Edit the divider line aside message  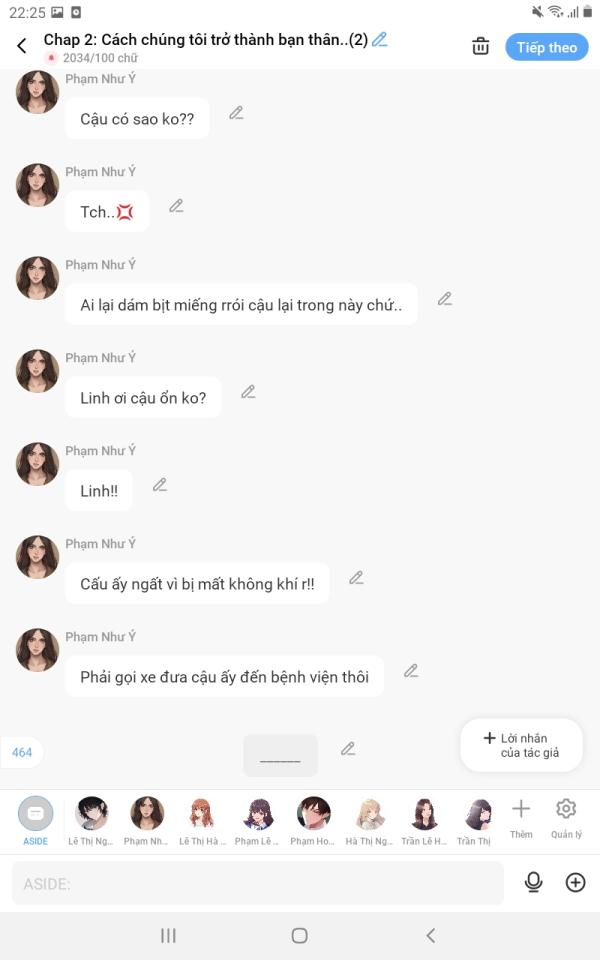(x=348, y=748)
